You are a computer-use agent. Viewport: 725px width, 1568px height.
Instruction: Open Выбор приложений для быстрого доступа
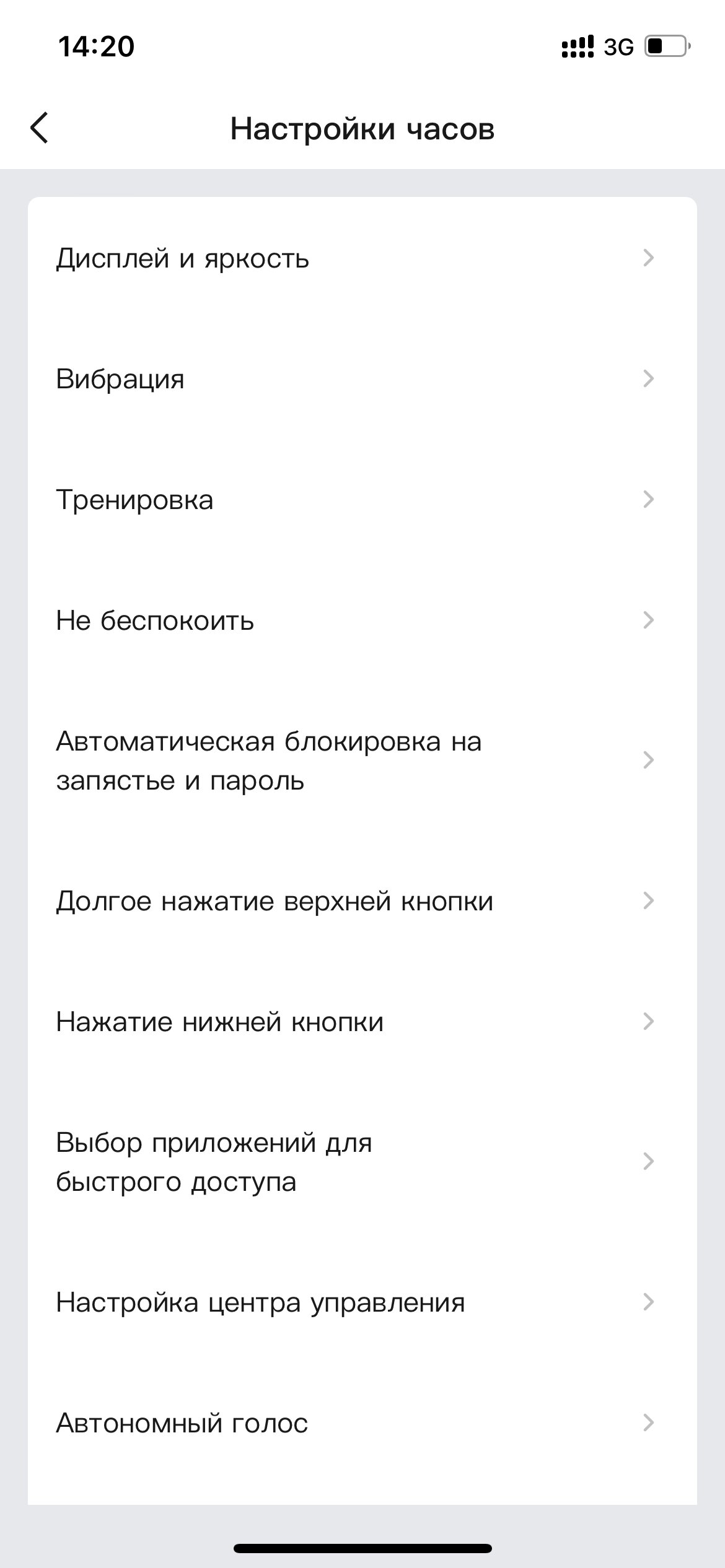point(362,1161)
